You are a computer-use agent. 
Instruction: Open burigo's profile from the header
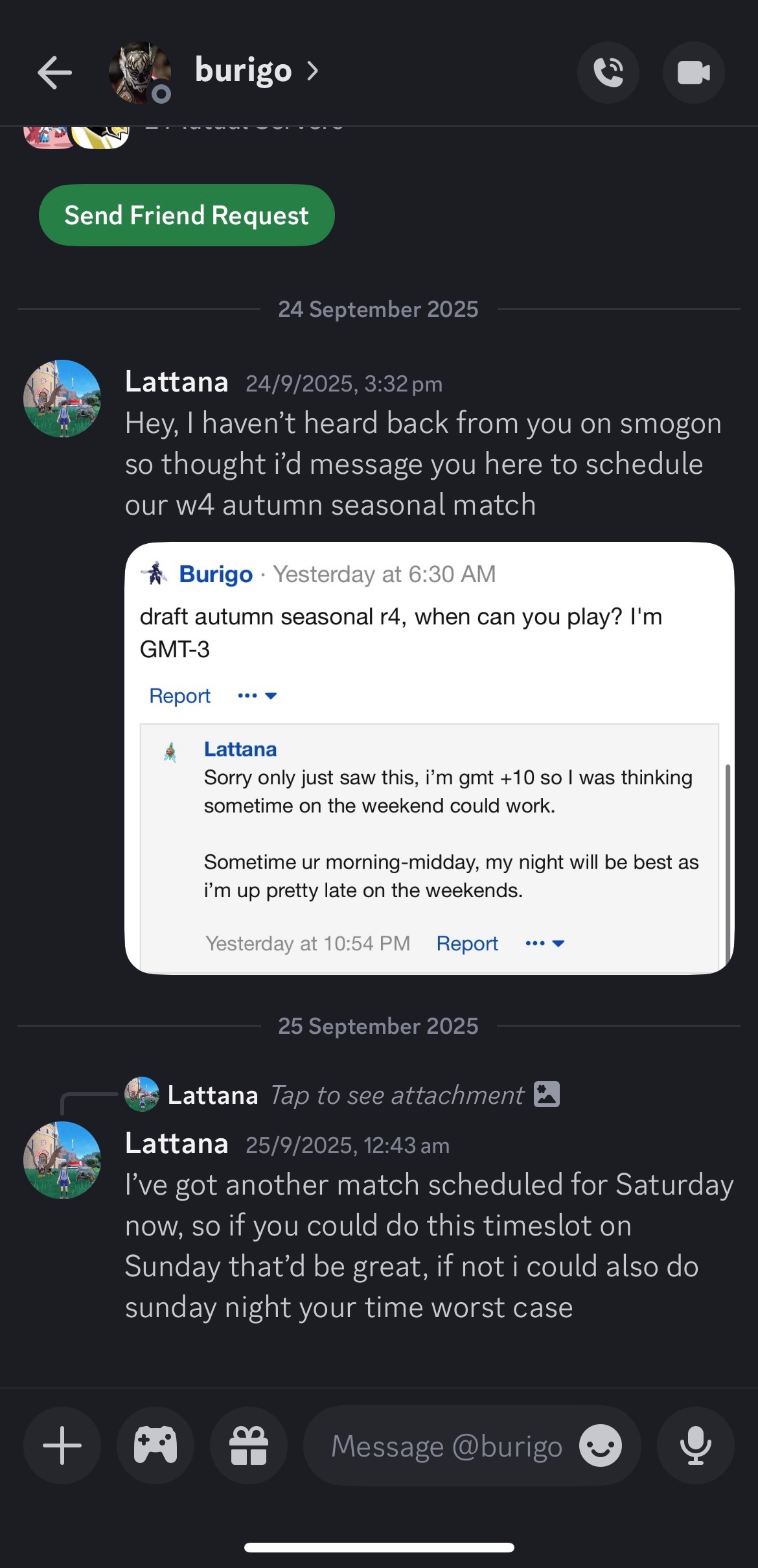243,71
